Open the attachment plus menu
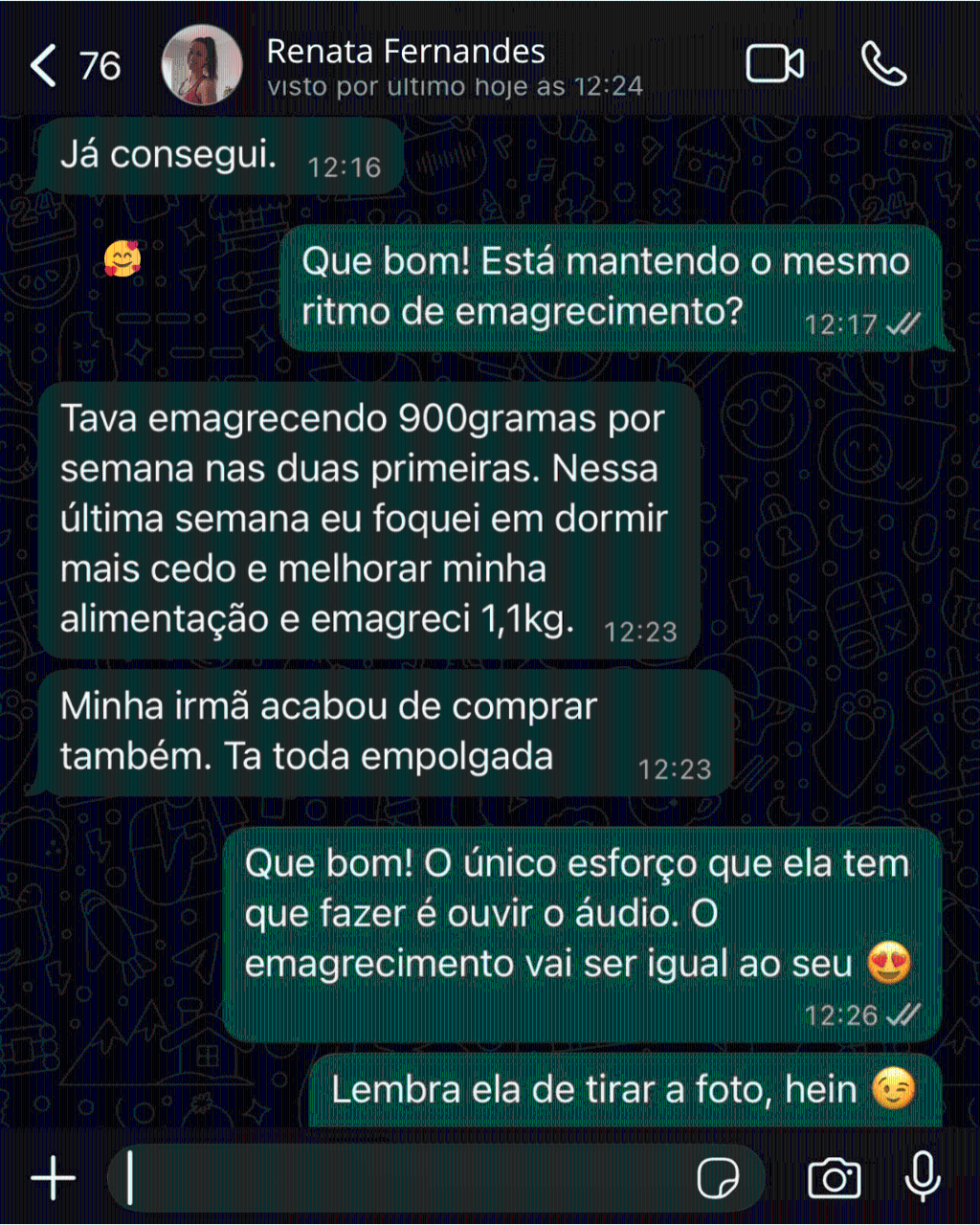 pyautogui.click(x=54, y=1177)
